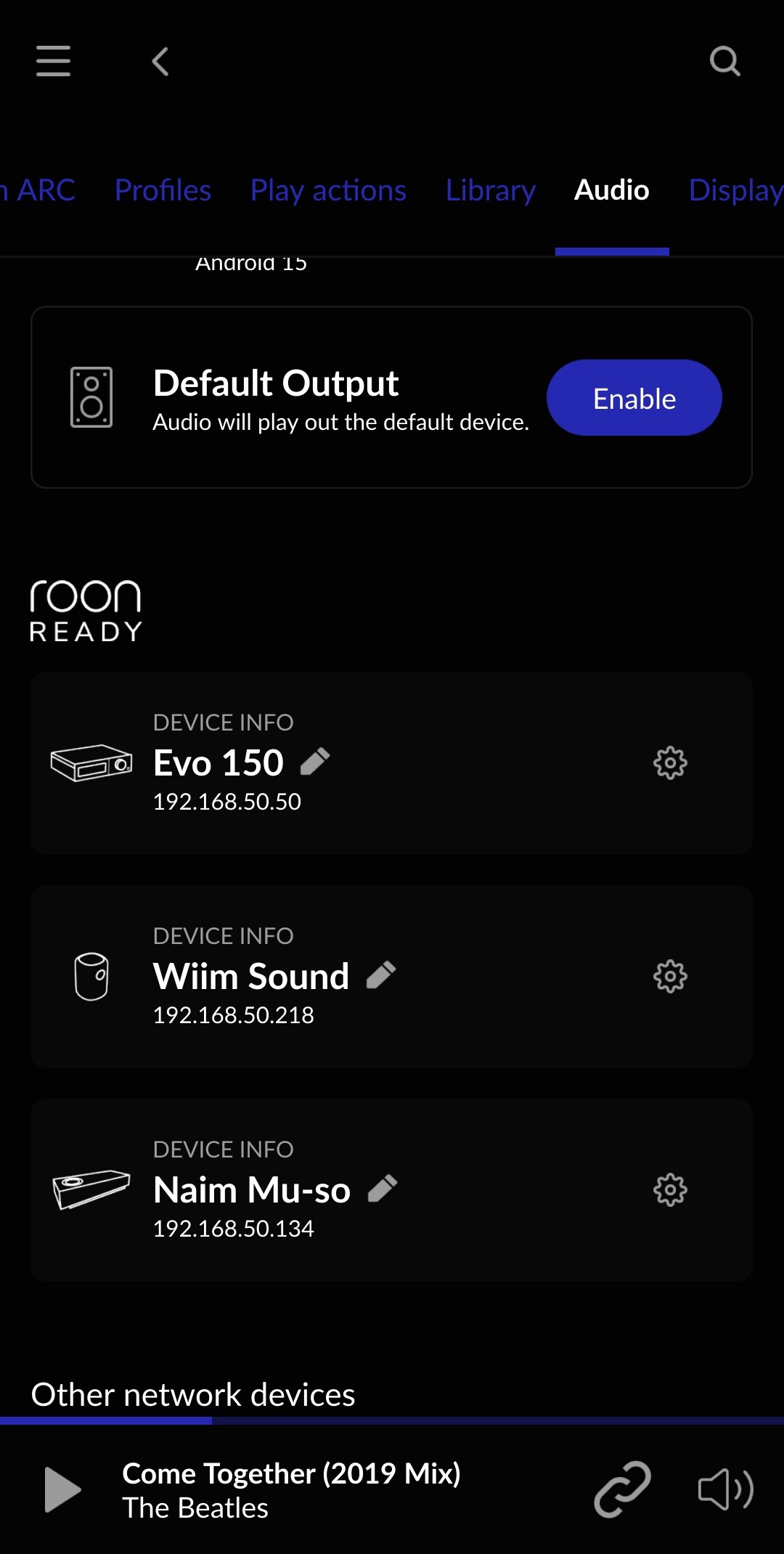Open the volume control
Viewport: 784px width, 1554px height.
click(725, 1489)
